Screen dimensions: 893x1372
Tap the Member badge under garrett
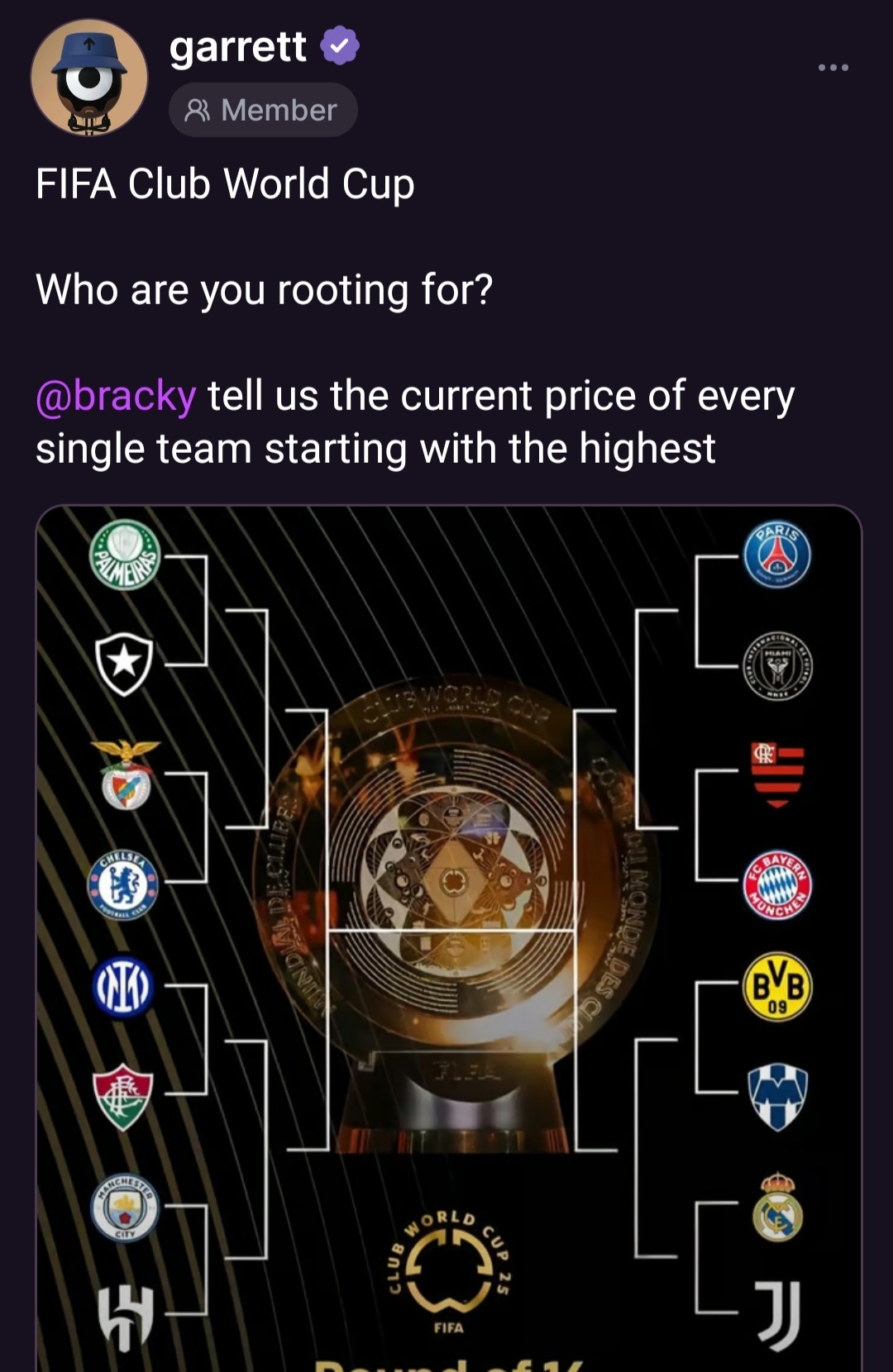pyautogui.click(x=263, y=110)
